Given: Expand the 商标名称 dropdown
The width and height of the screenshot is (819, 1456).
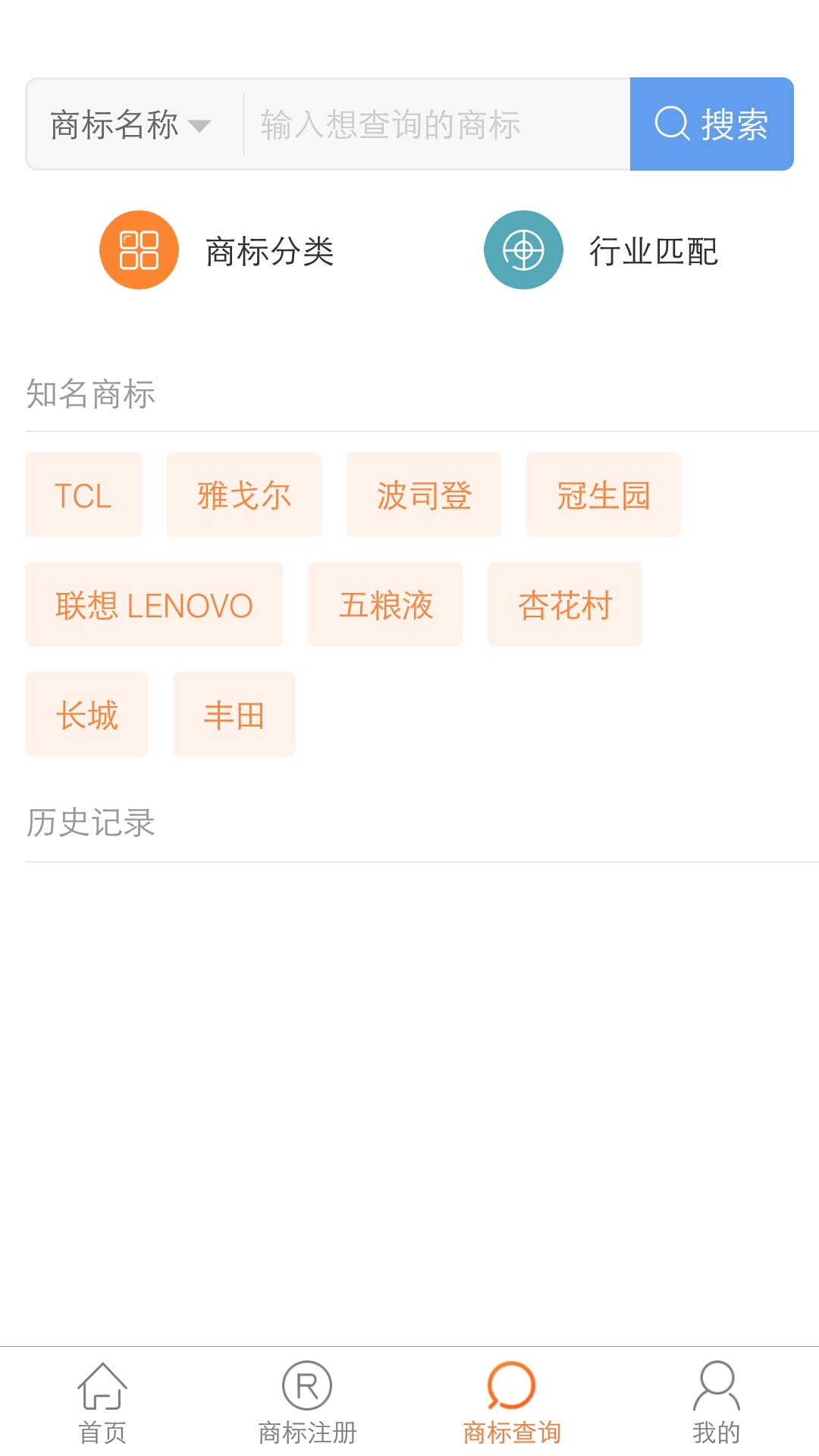Looking at the screenshot, I should (x=130, y=125).
